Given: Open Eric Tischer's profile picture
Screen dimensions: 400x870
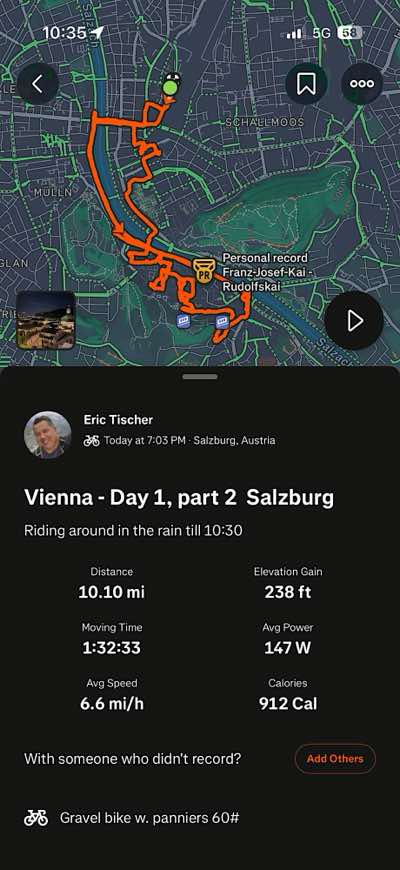Looking at the screenshot, I should (x=48, y=434).
